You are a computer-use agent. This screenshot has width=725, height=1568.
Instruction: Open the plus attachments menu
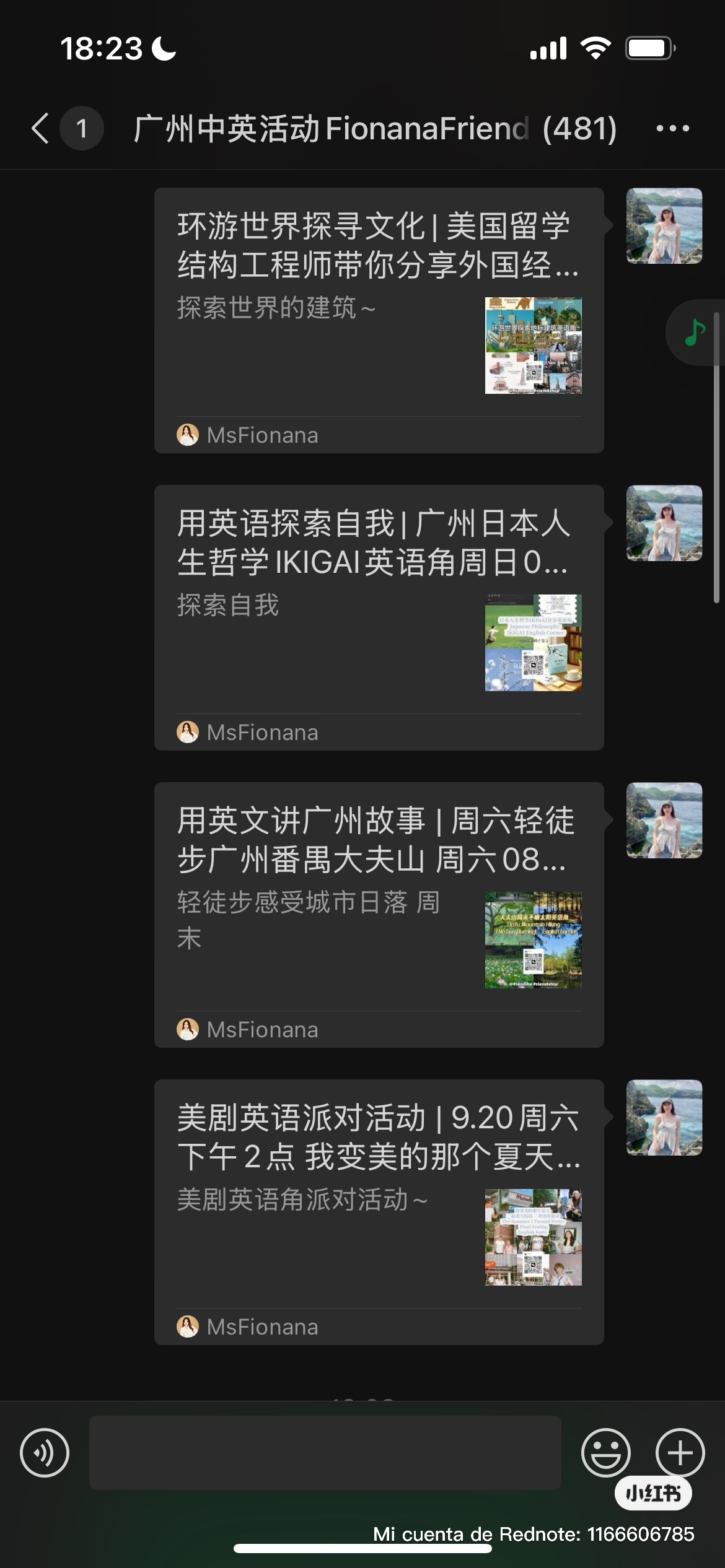(x=680, y=1452)
